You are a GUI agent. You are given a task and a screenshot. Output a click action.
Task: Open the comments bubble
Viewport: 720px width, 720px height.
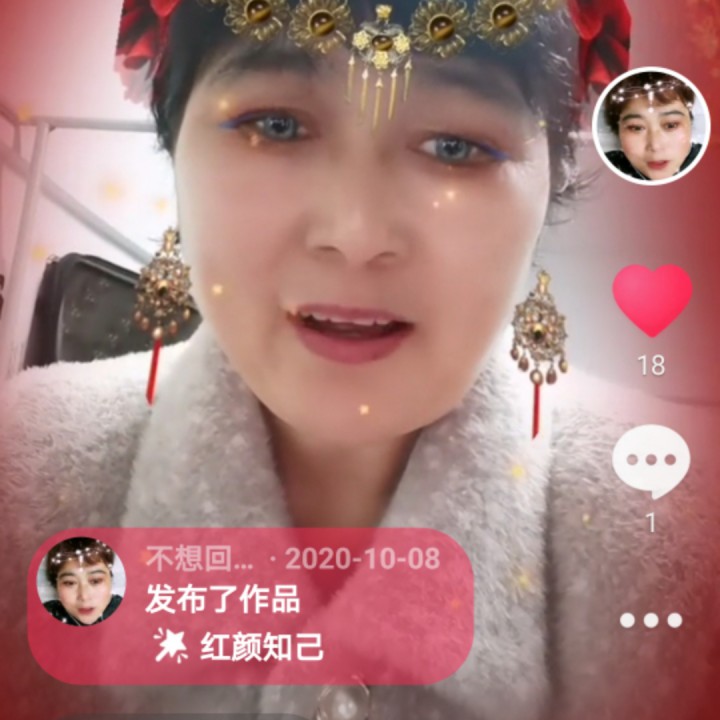651,460
